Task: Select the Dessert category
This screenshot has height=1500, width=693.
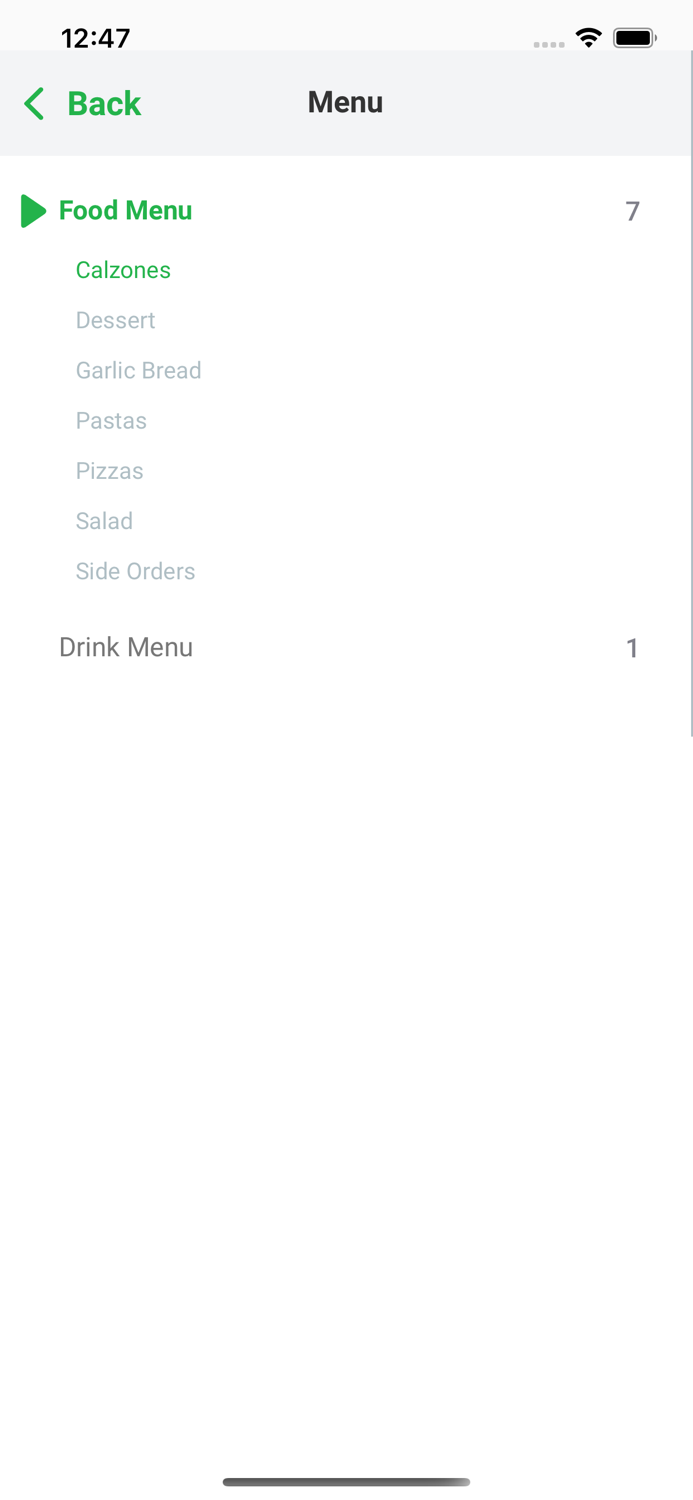Action: (x=115, y=320)
